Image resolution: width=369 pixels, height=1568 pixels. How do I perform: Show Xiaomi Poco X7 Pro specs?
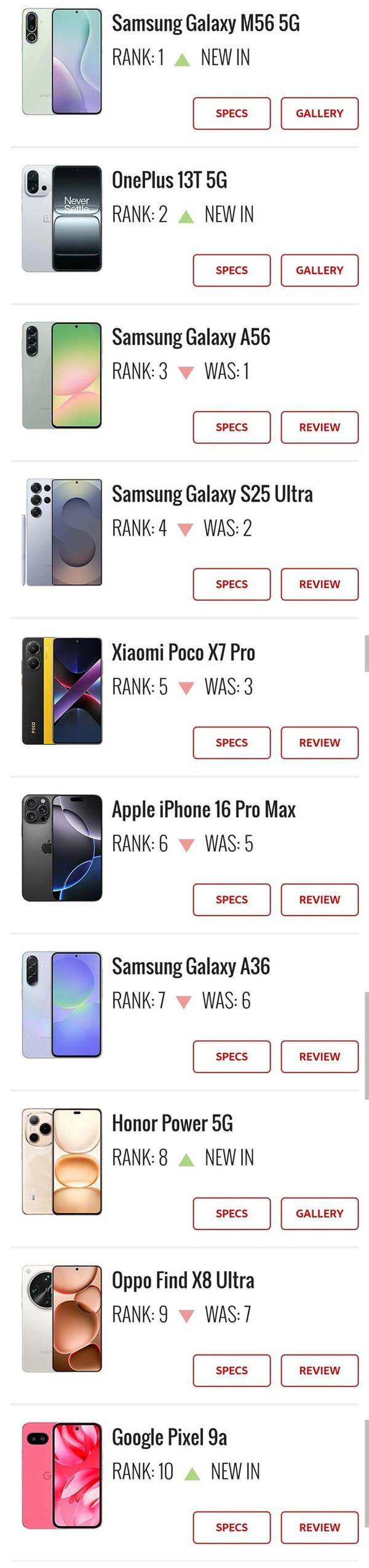231,742
